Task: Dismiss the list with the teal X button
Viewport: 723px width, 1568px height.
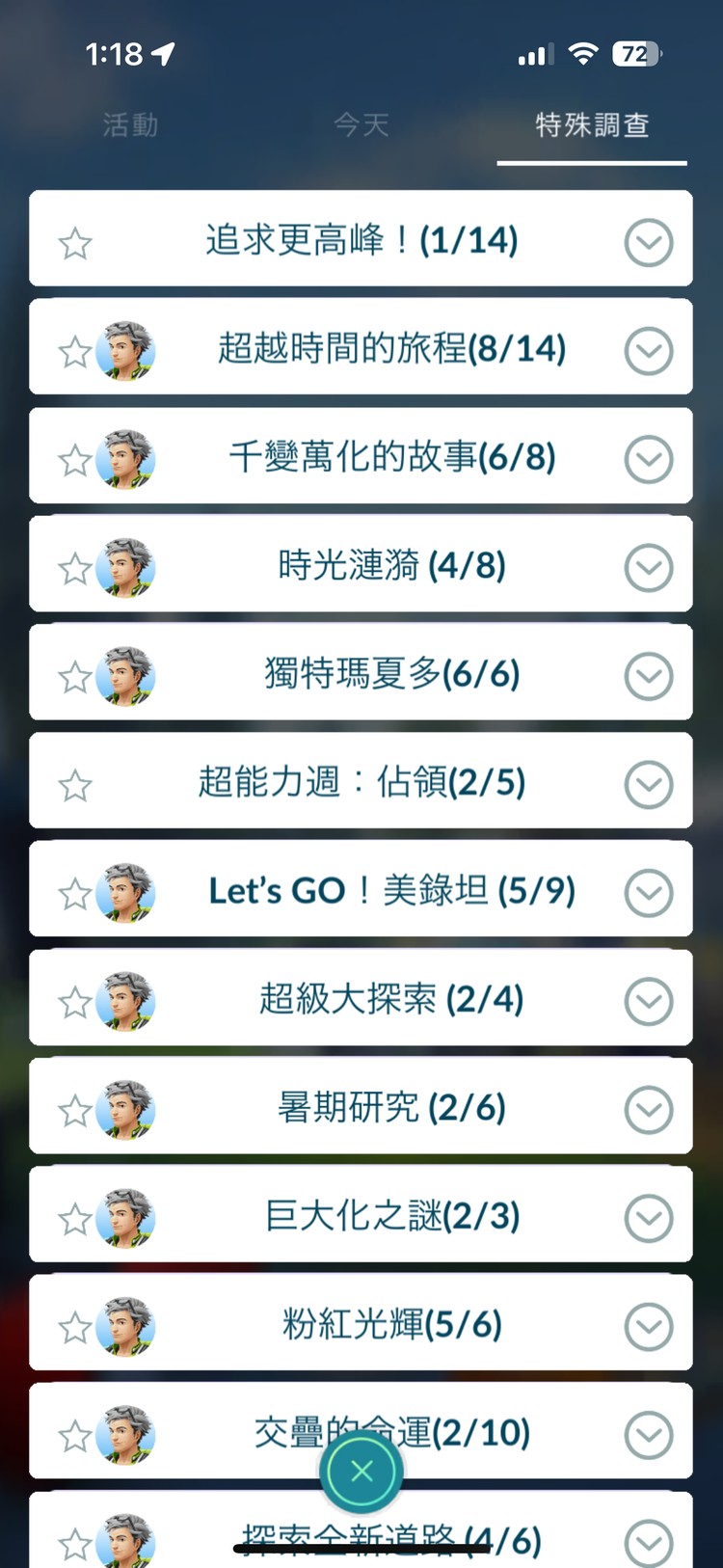Action: click(x=361, y=1471)
